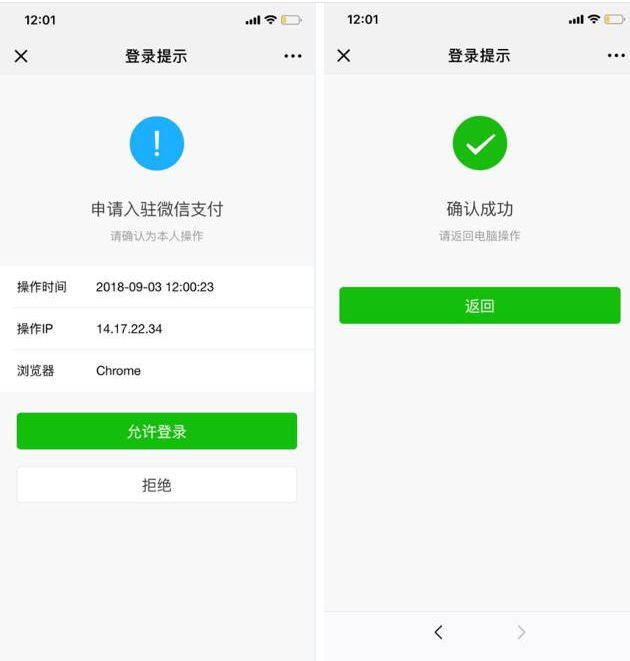Tap 拒绝 to reject the login
630x661 pixels.
coord(157,485)
